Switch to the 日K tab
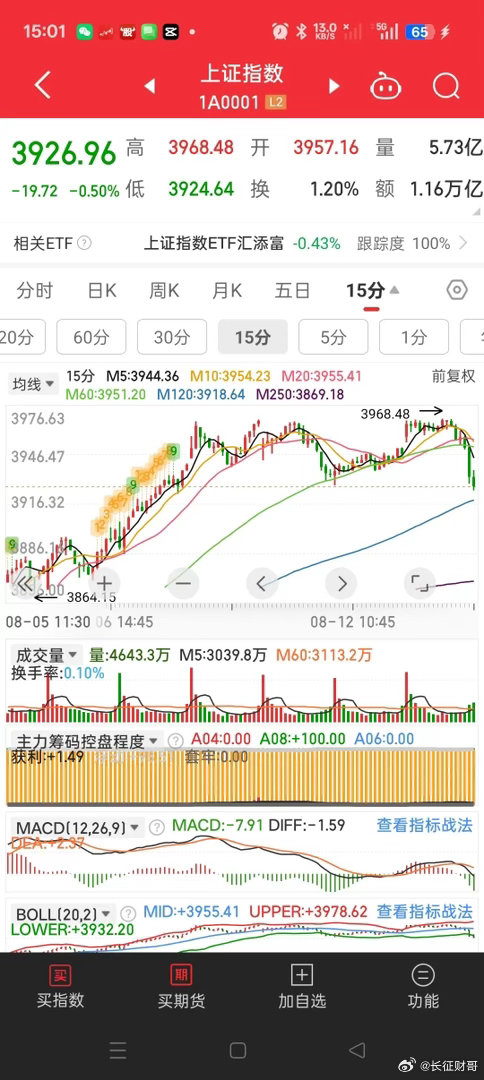This screenshot has width=484, height=1080. tap(102, 291)
